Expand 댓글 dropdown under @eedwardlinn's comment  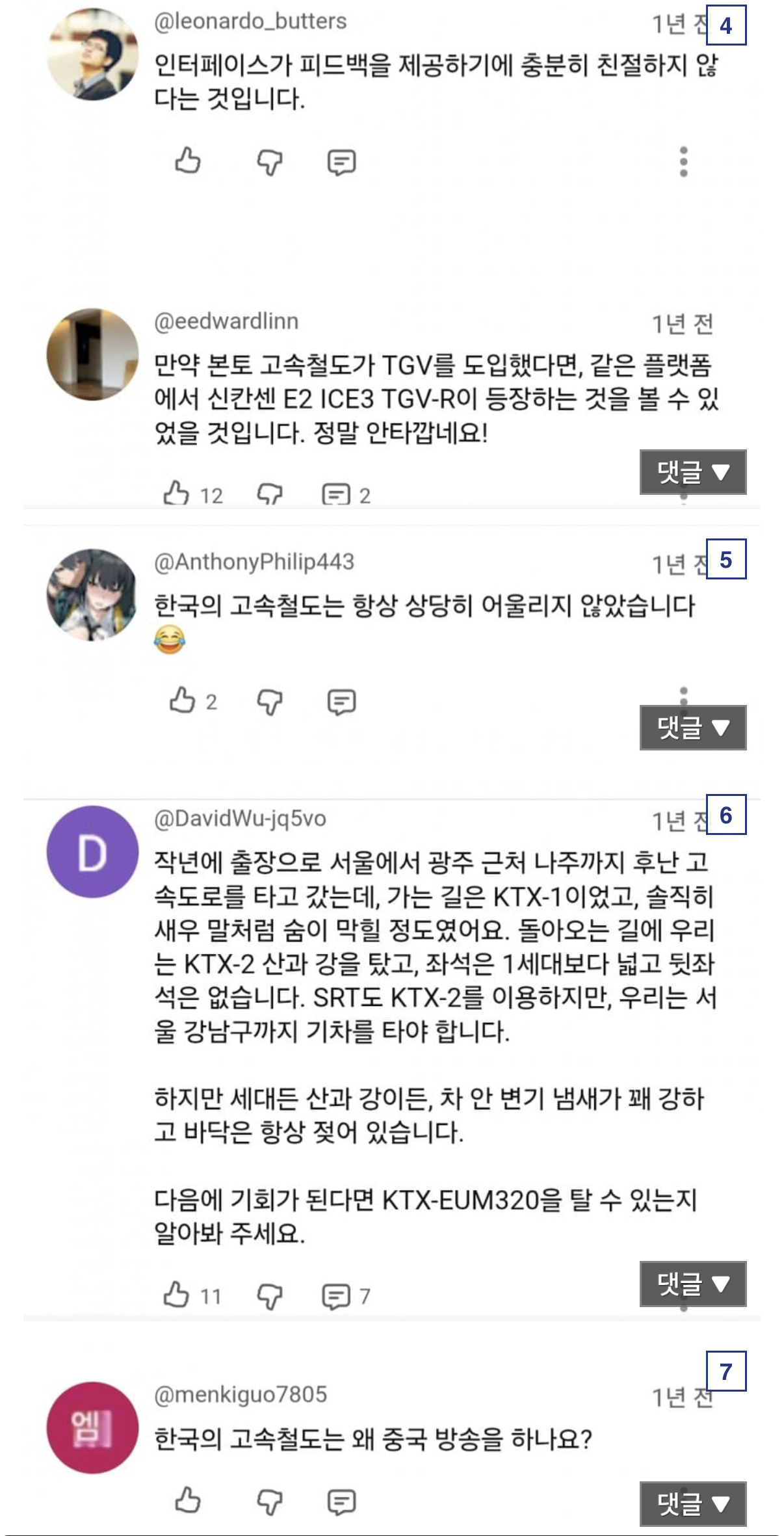tap(692, 472)
